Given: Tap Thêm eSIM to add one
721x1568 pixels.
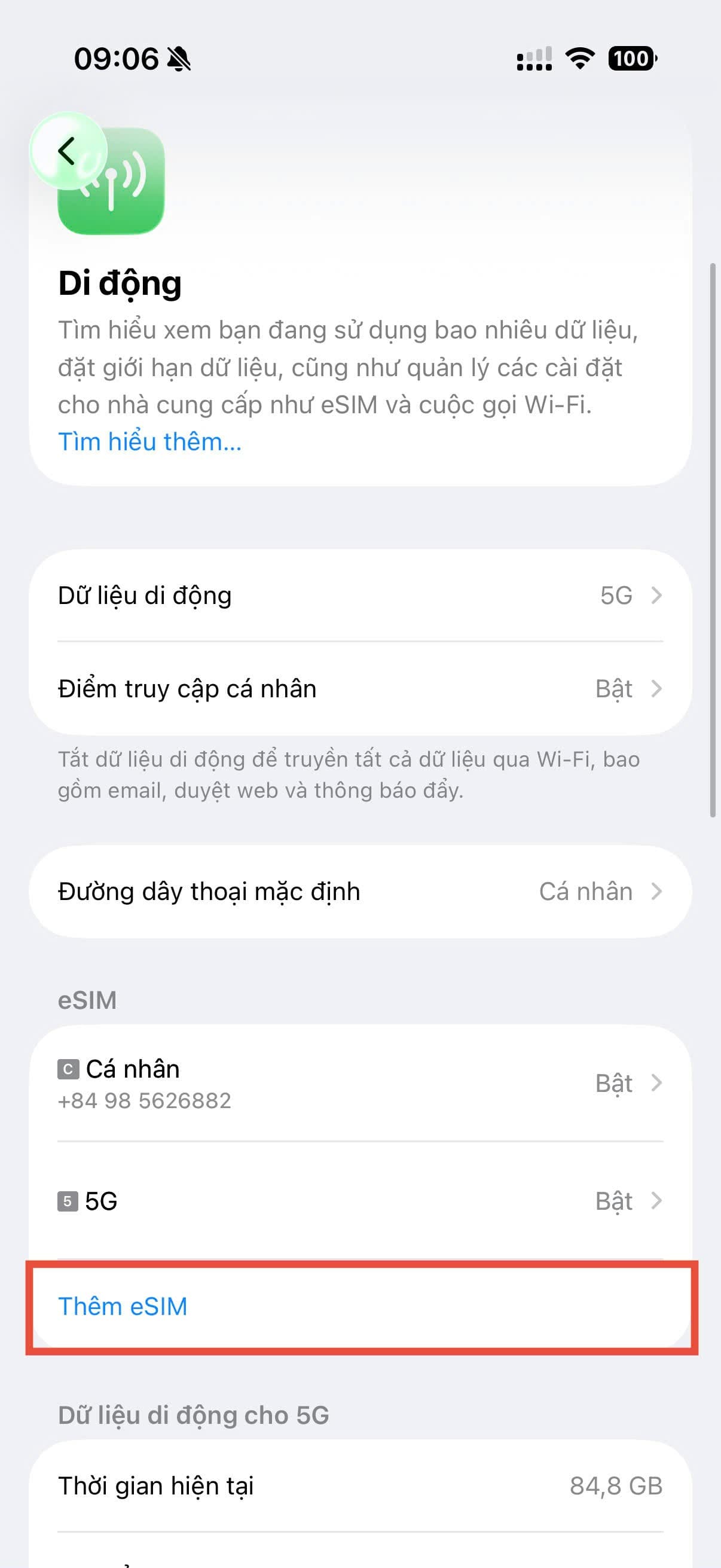Looking at the screenshot, I should 123,1307.
